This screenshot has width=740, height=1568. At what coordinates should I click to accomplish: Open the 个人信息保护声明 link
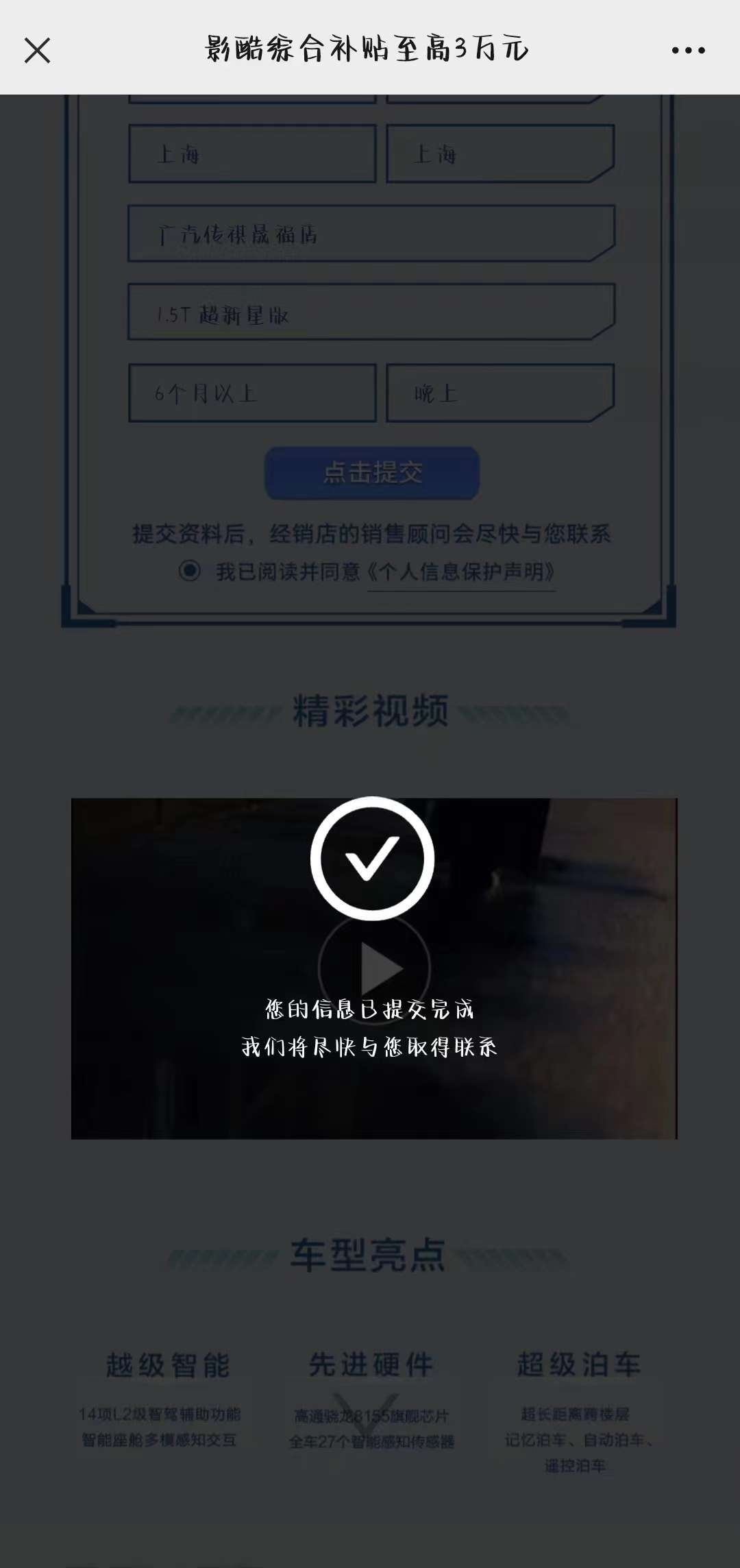click(461, 572)
